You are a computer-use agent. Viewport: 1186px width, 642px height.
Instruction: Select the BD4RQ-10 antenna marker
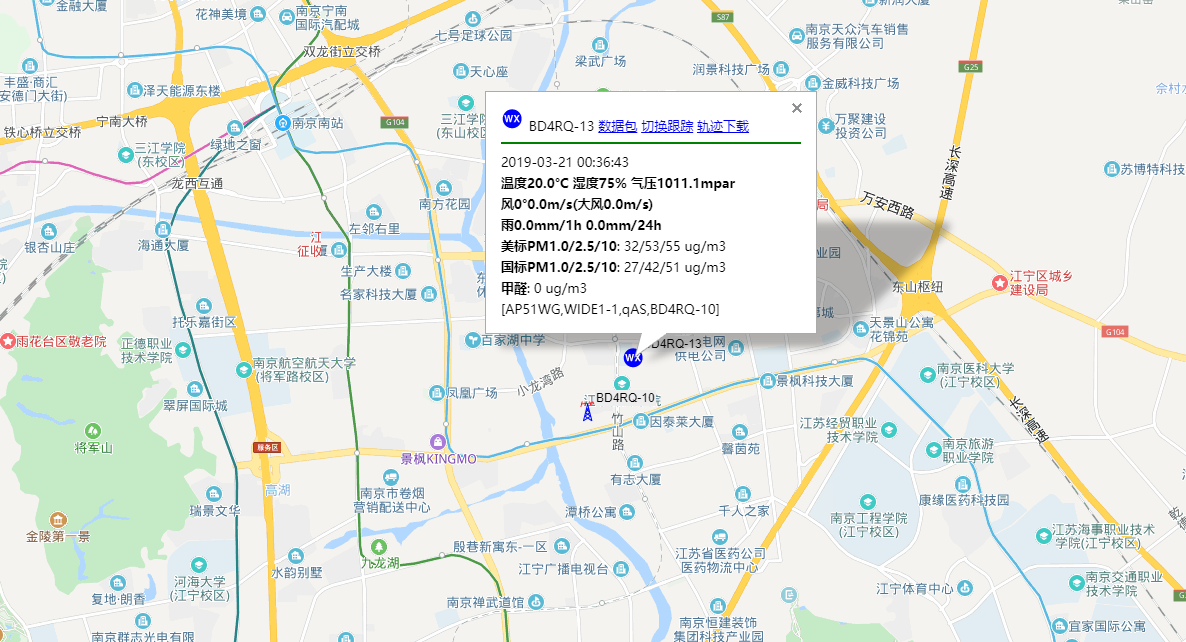588,412
